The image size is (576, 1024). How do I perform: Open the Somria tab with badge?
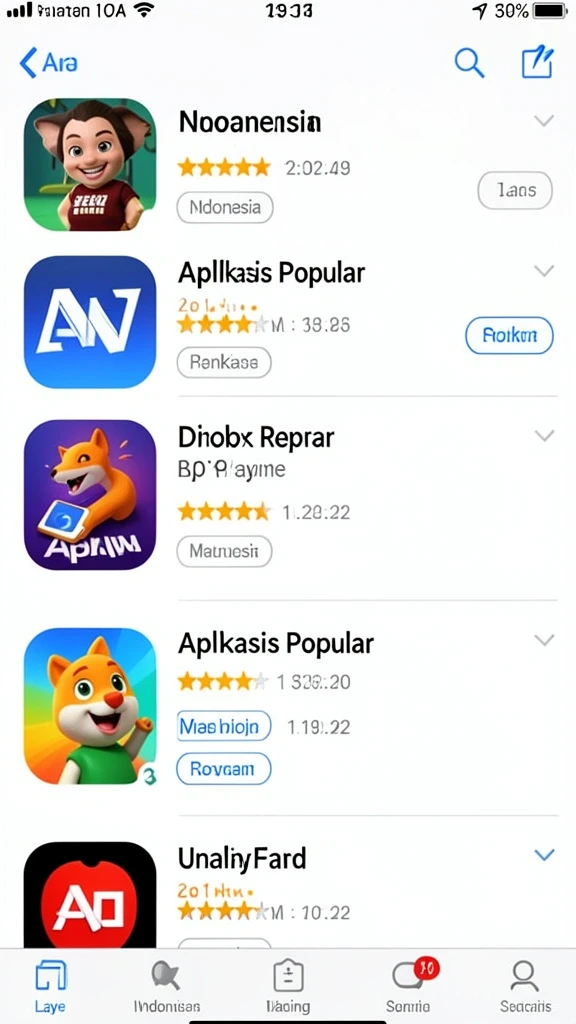(408, 986)
